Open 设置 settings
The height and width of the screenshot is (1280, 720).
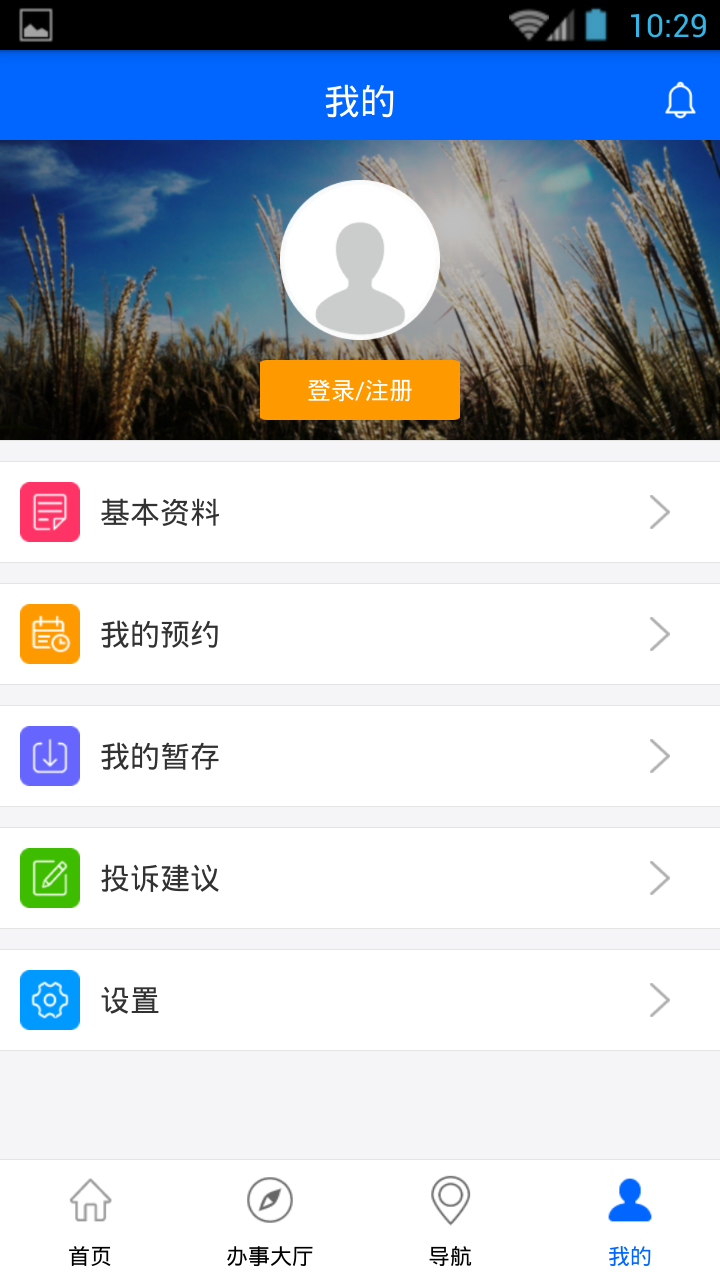pyautogui.click(x=360, y=1000)
